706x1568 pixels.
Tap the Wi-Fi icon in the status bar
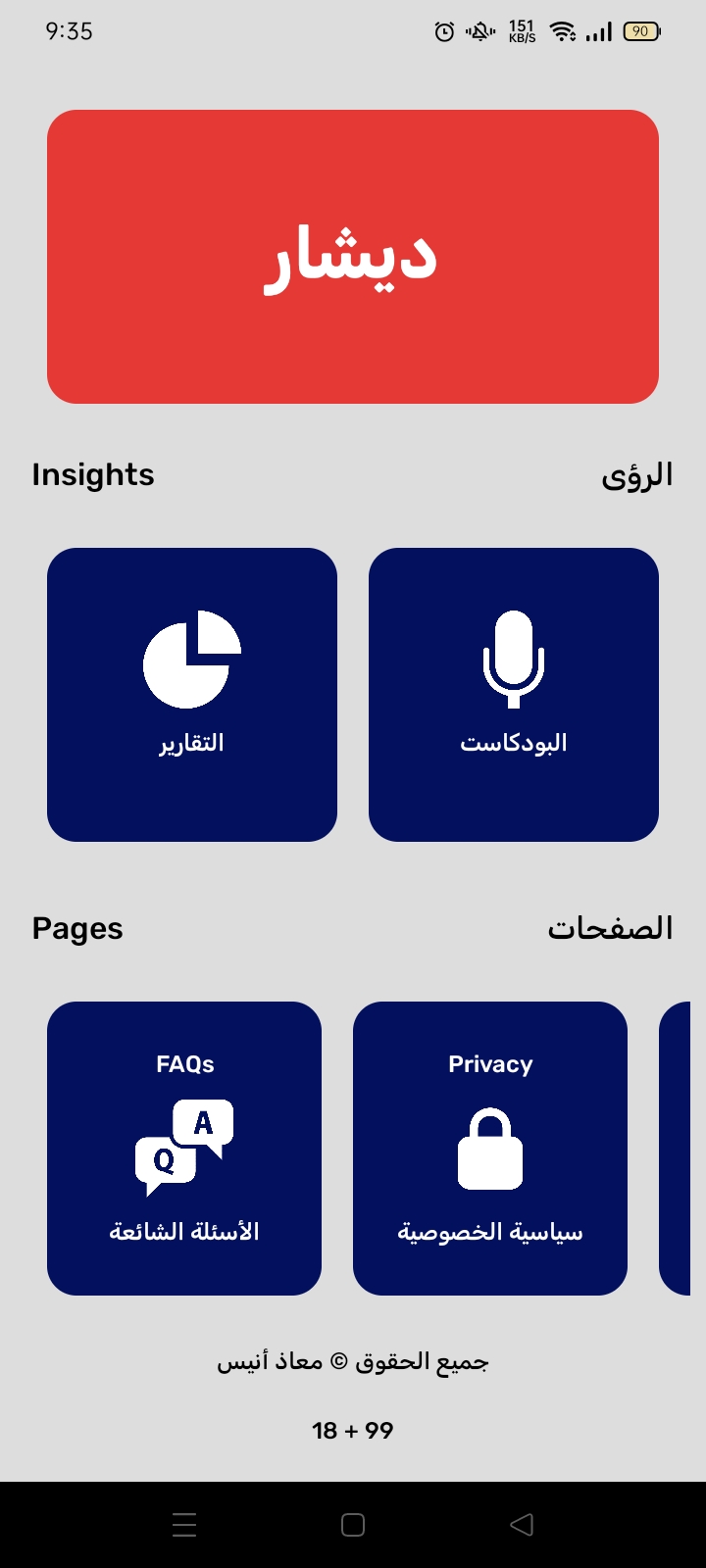click(x=561, y=31)
